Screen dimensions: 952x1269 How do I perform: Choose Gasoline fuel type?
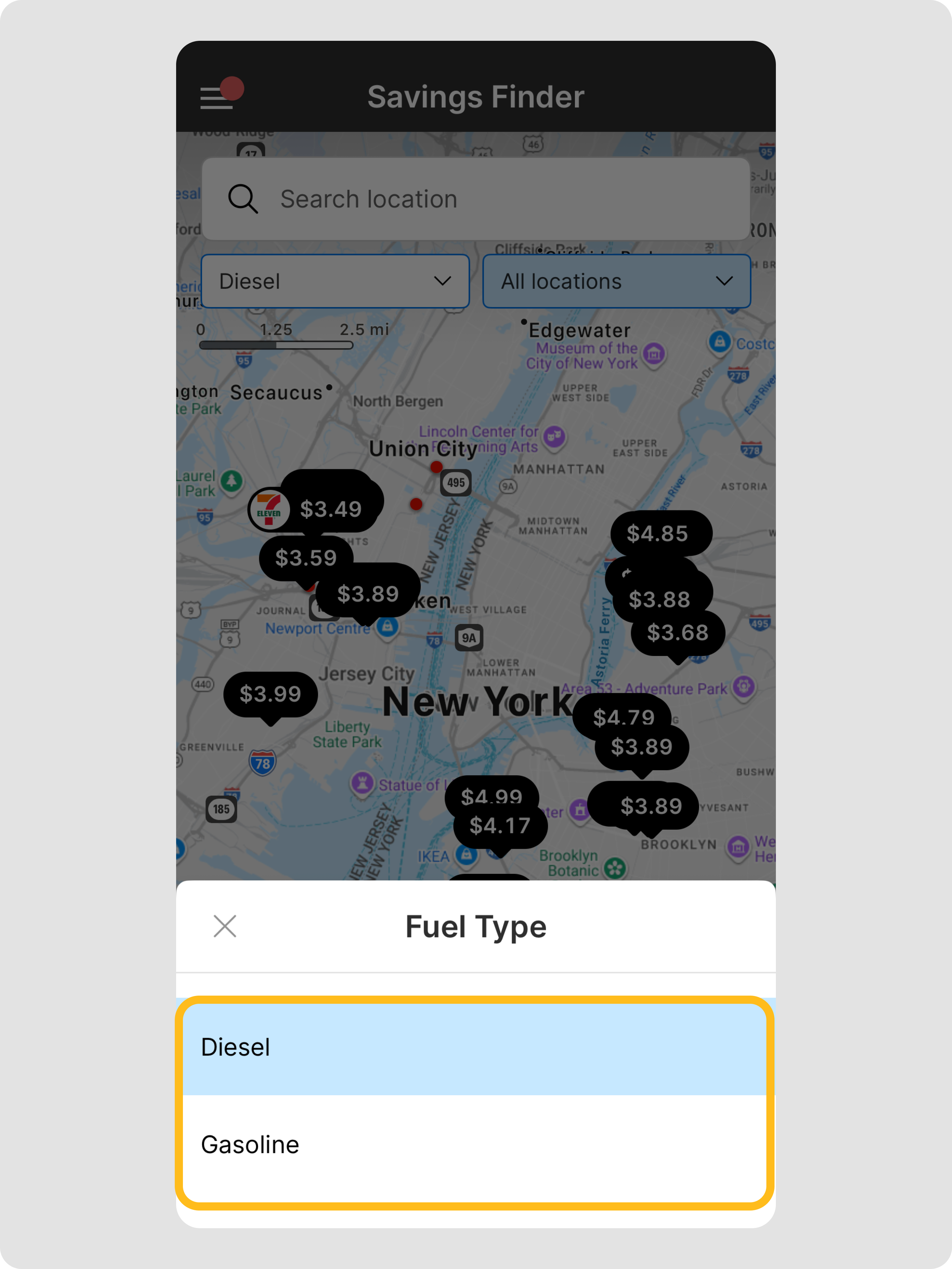coord(475,1145)
